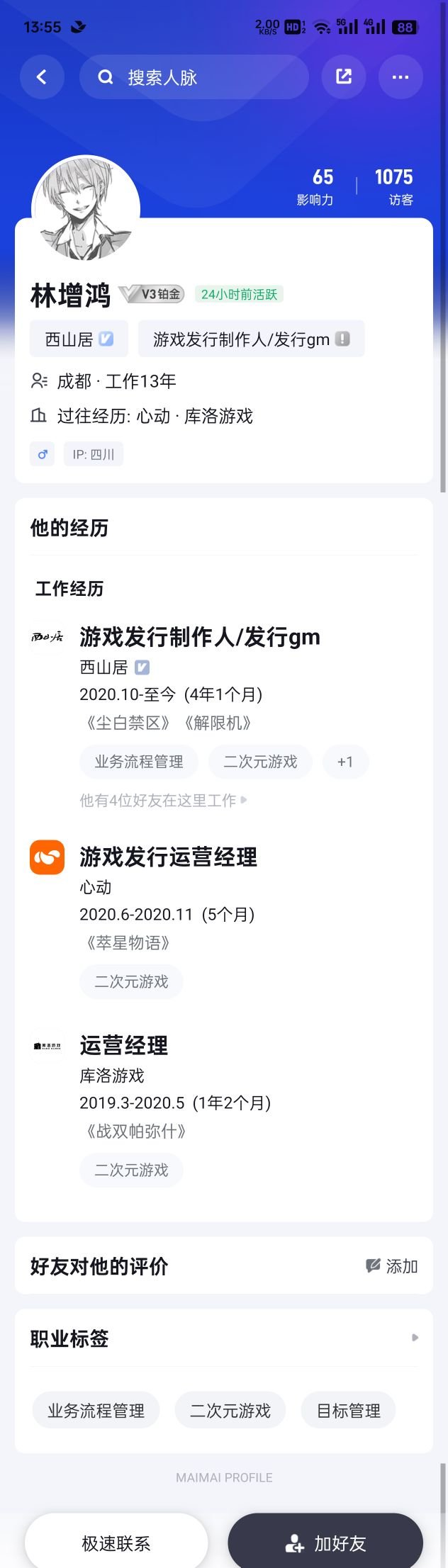The height and width of the screenshot is (1568, 448).
Task: Add a friend review via 添加
Action: click(x=392, y=1266)
